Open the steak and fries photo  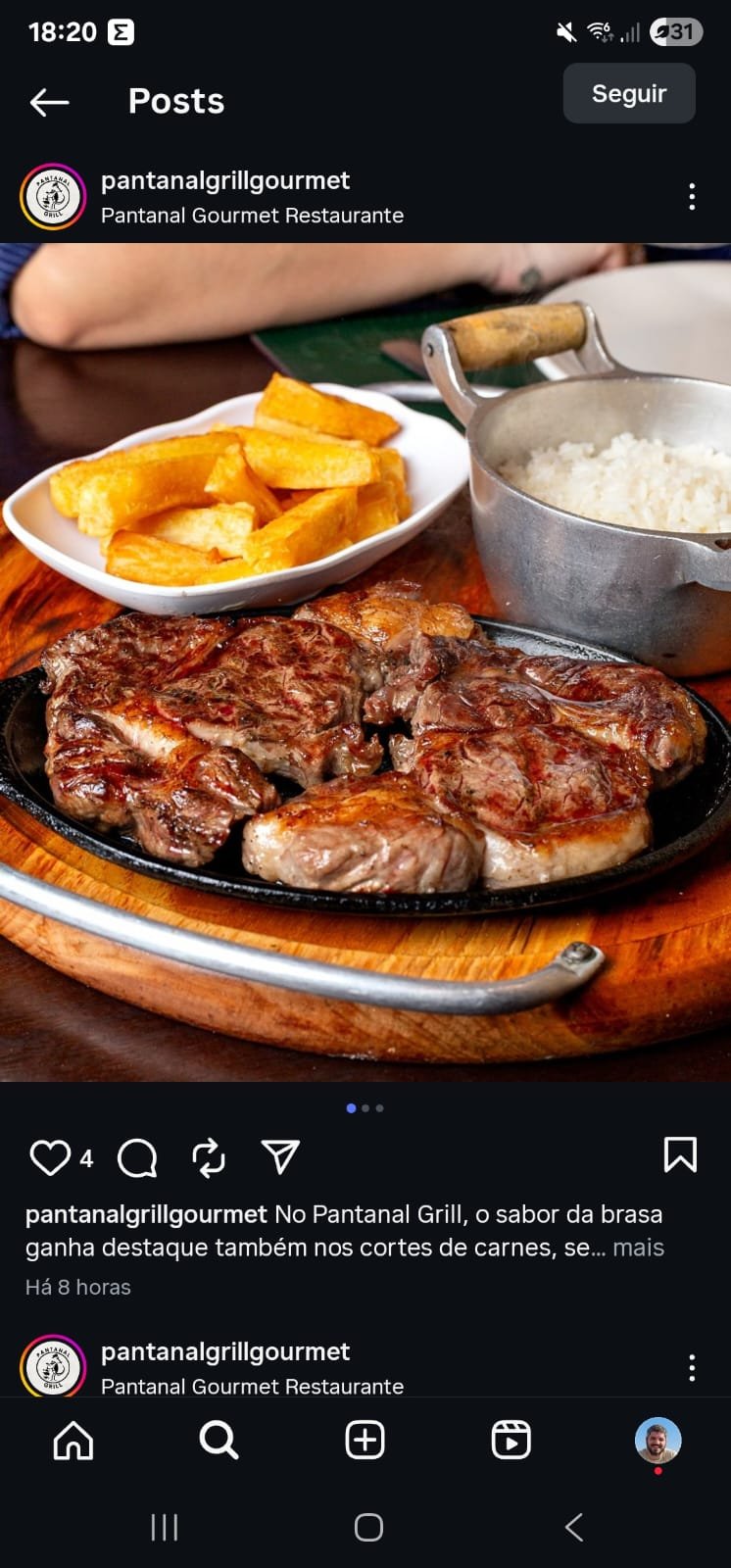(365, 661)
